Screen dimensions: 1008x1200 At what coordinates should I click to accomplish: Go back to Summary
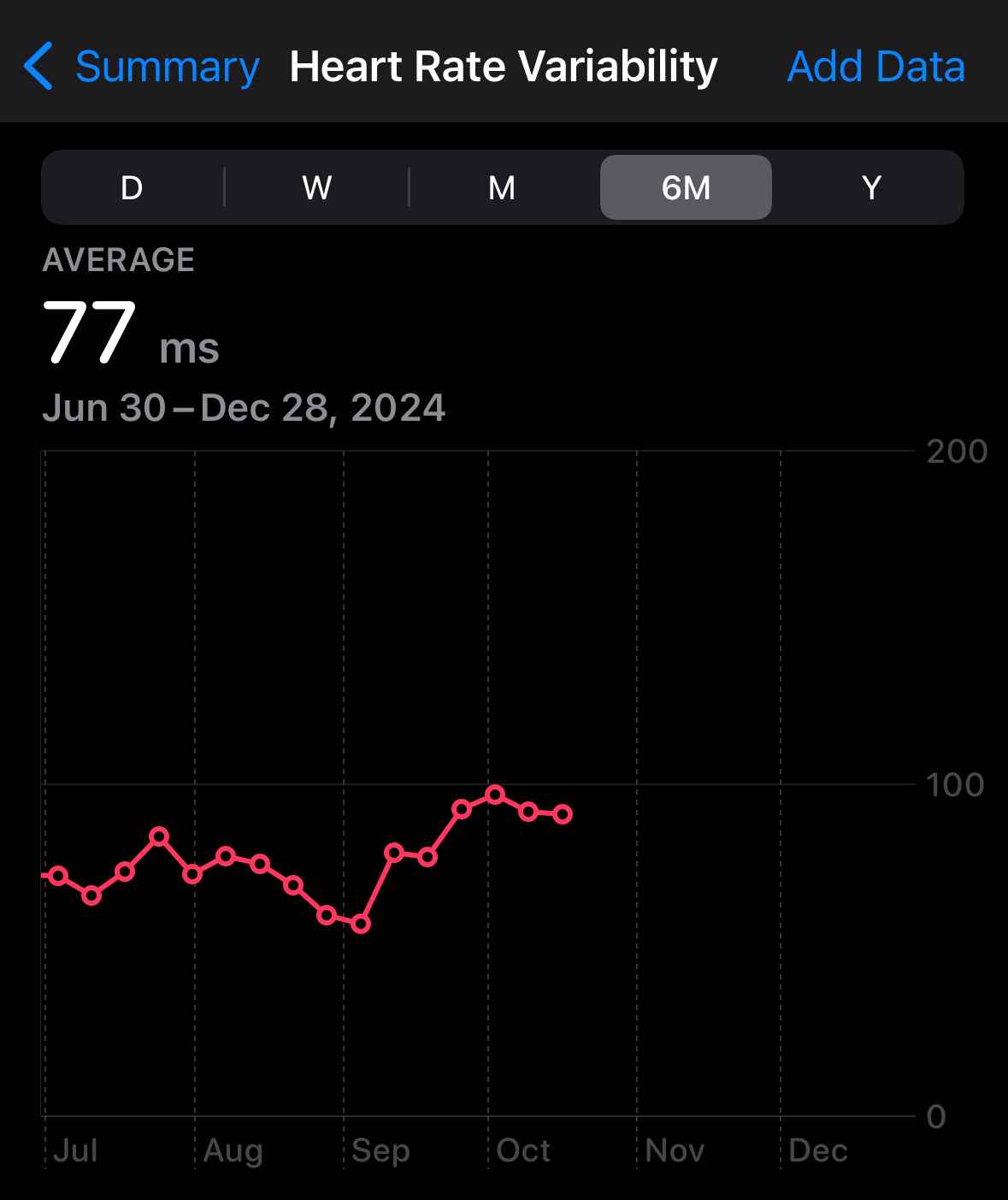(x=143, y=67)
